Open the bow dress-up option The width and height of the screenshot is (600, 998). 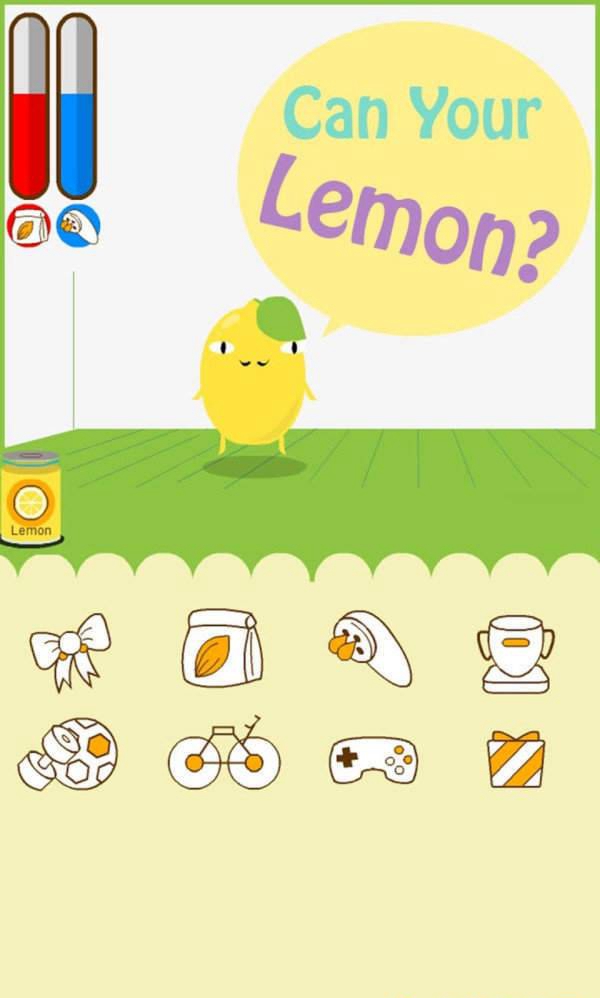69,650
